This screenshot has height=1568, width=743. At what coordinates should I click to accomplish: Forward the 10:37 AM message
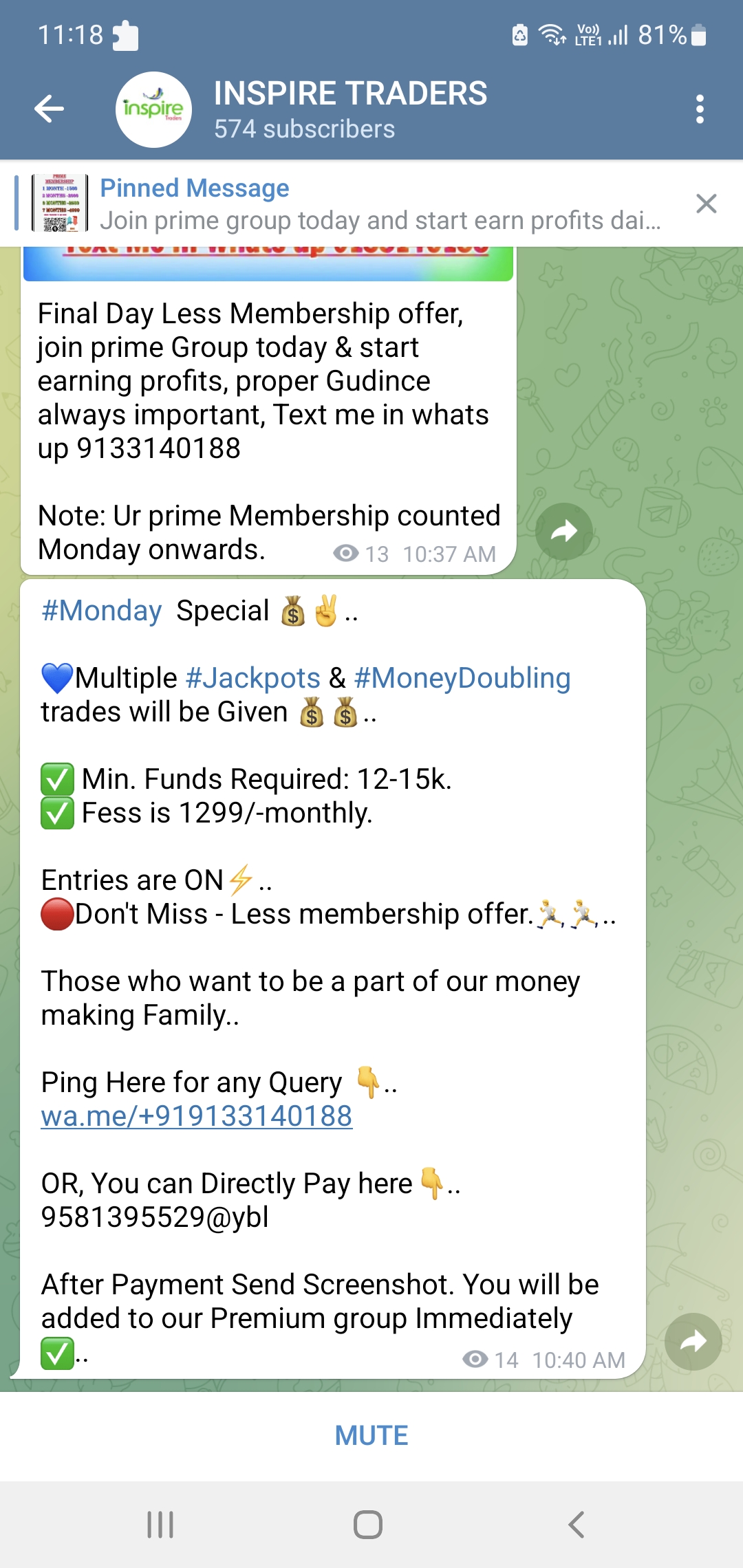click(x=564, y=531)
